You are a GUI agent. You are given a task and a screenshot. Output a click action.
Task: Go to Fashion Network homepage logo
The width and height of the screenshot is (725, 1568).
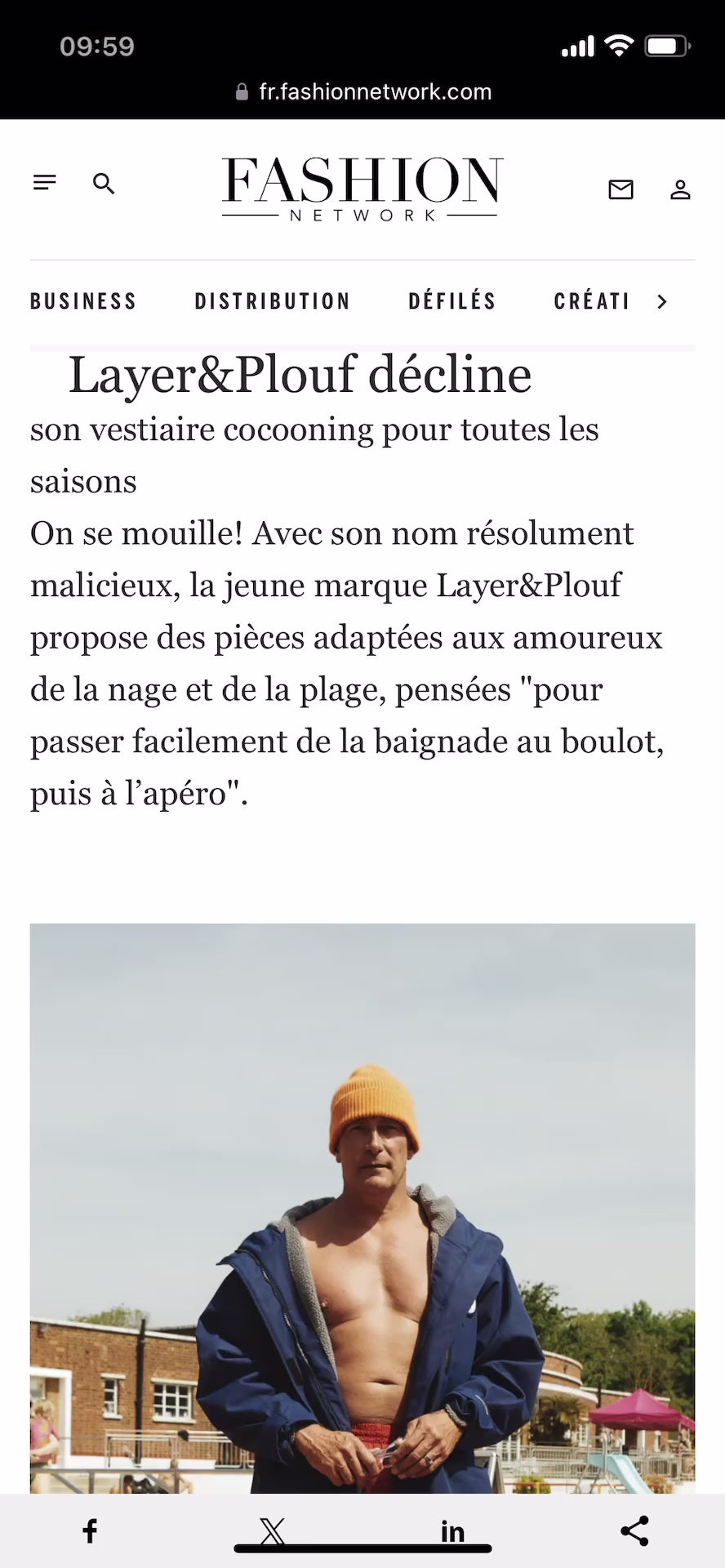tap(362, 189)
